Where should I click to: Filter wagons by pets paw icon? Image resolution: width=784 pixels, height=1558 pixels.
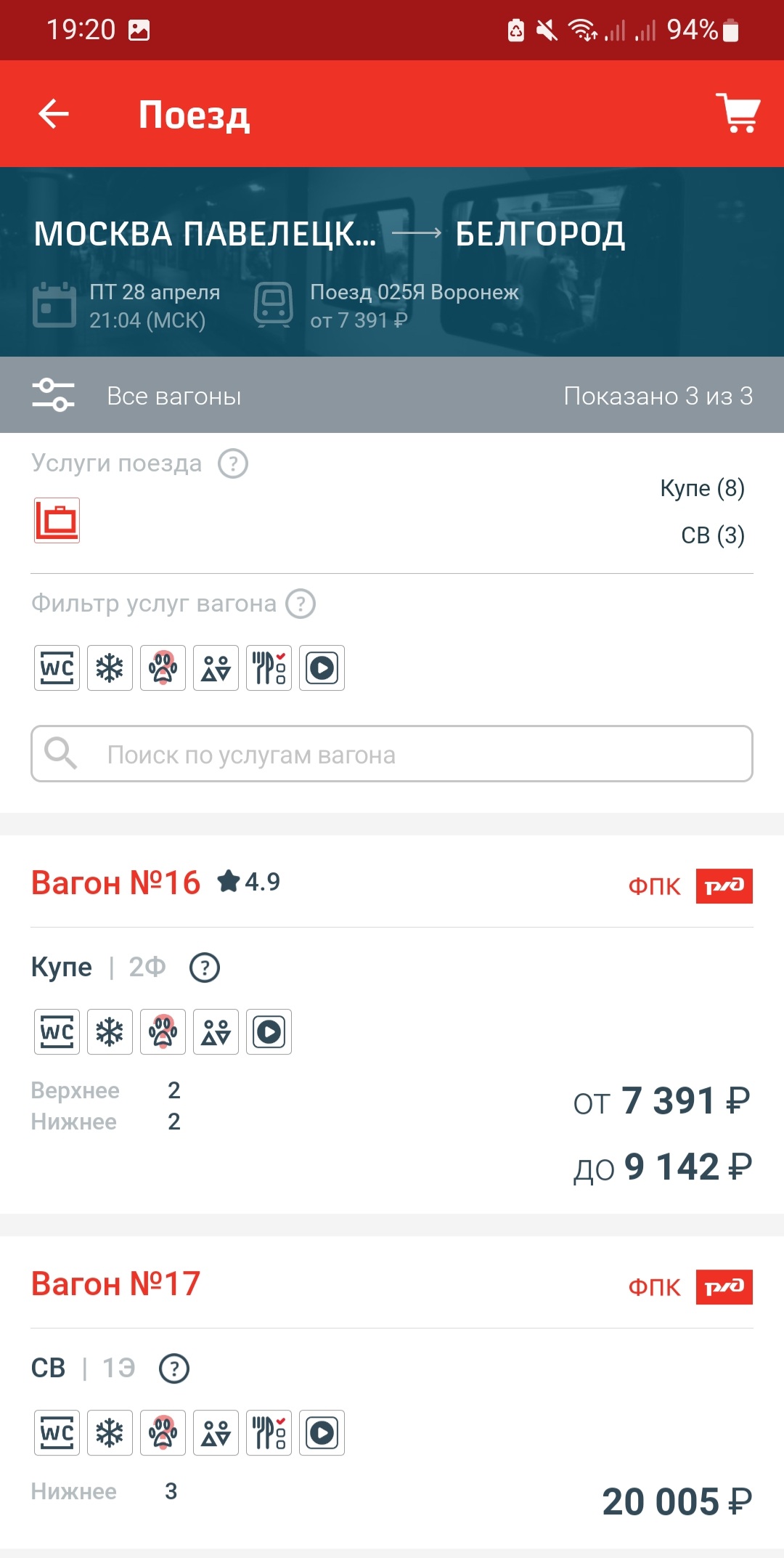[x=163, y=668]
